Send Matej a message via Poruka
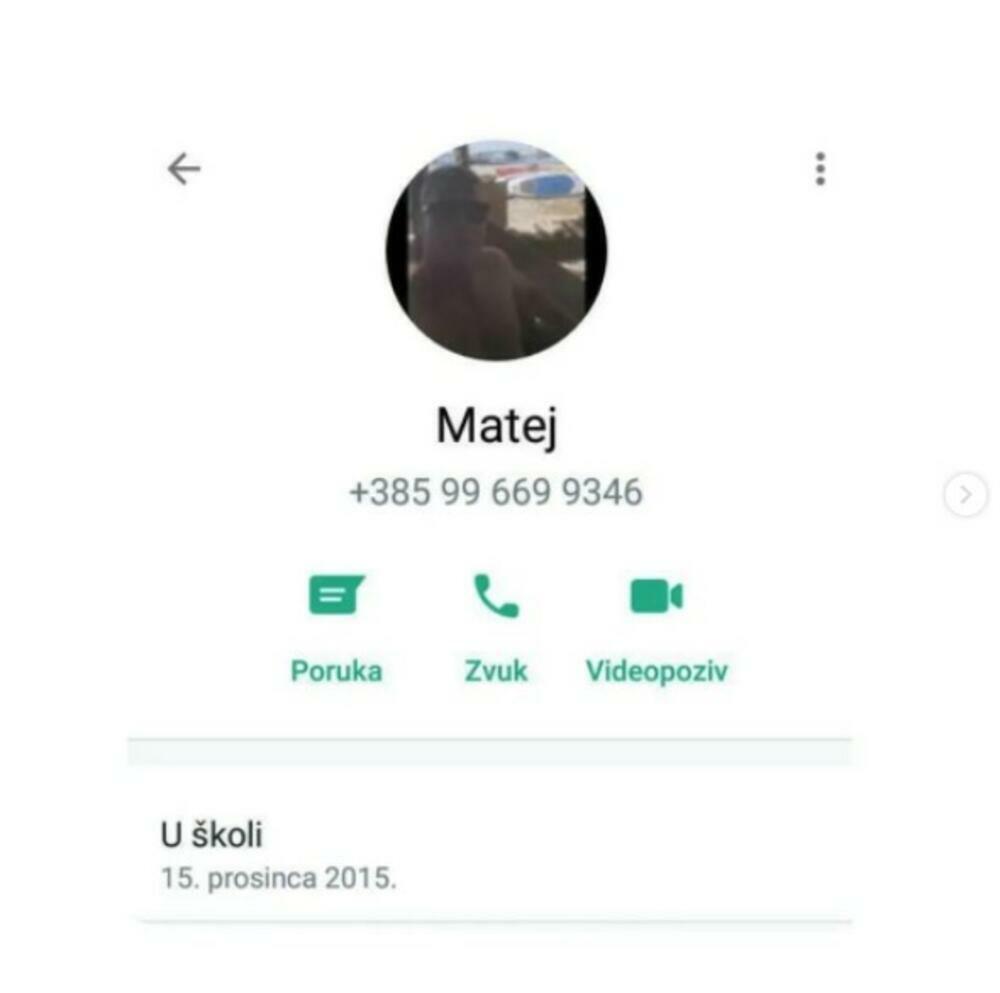Viewport: 1000px width, 993px height. [336, 597]
